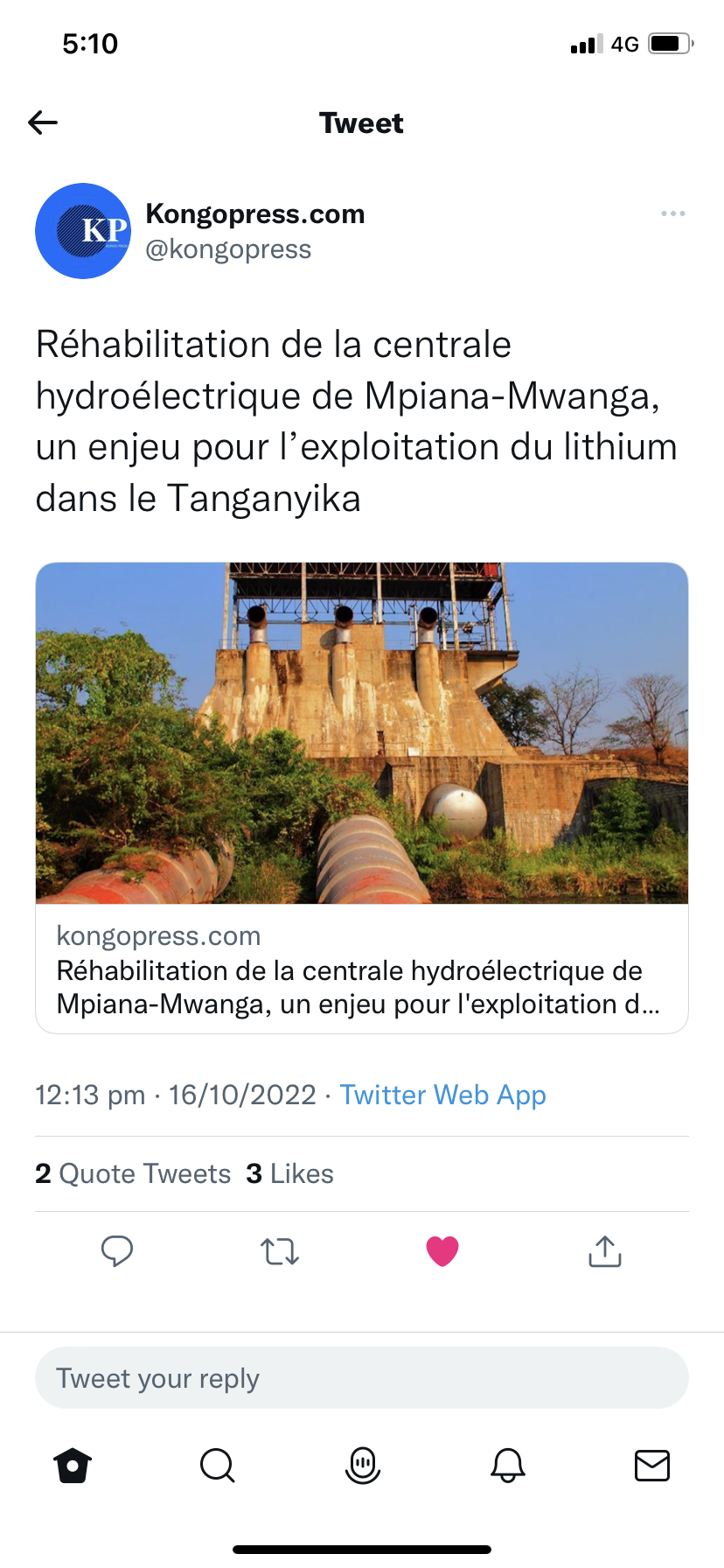Reply using the comment bubble icon
The width and height of the screenshot is (724, 1568).
point(117,1251)
